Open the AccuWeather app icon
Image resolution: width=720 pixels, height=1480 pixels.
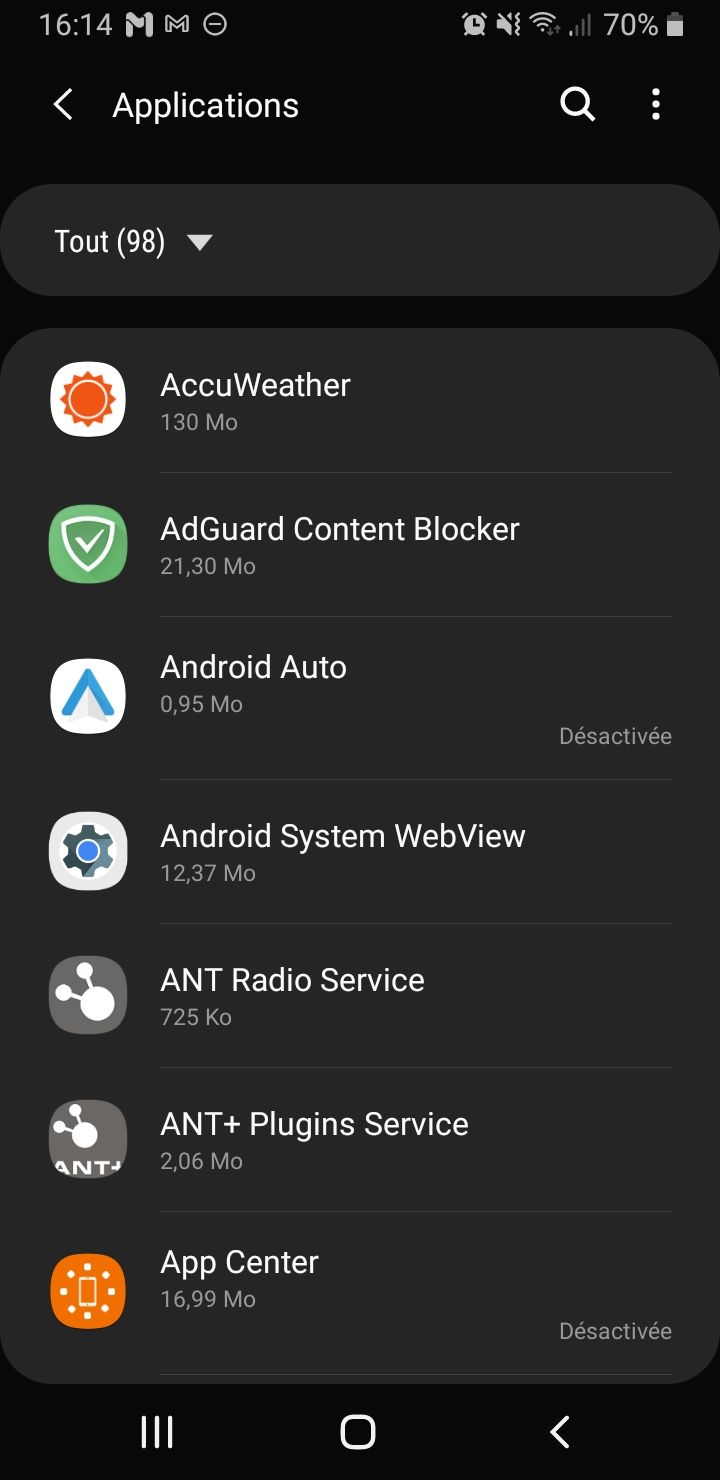pos(87,398)
